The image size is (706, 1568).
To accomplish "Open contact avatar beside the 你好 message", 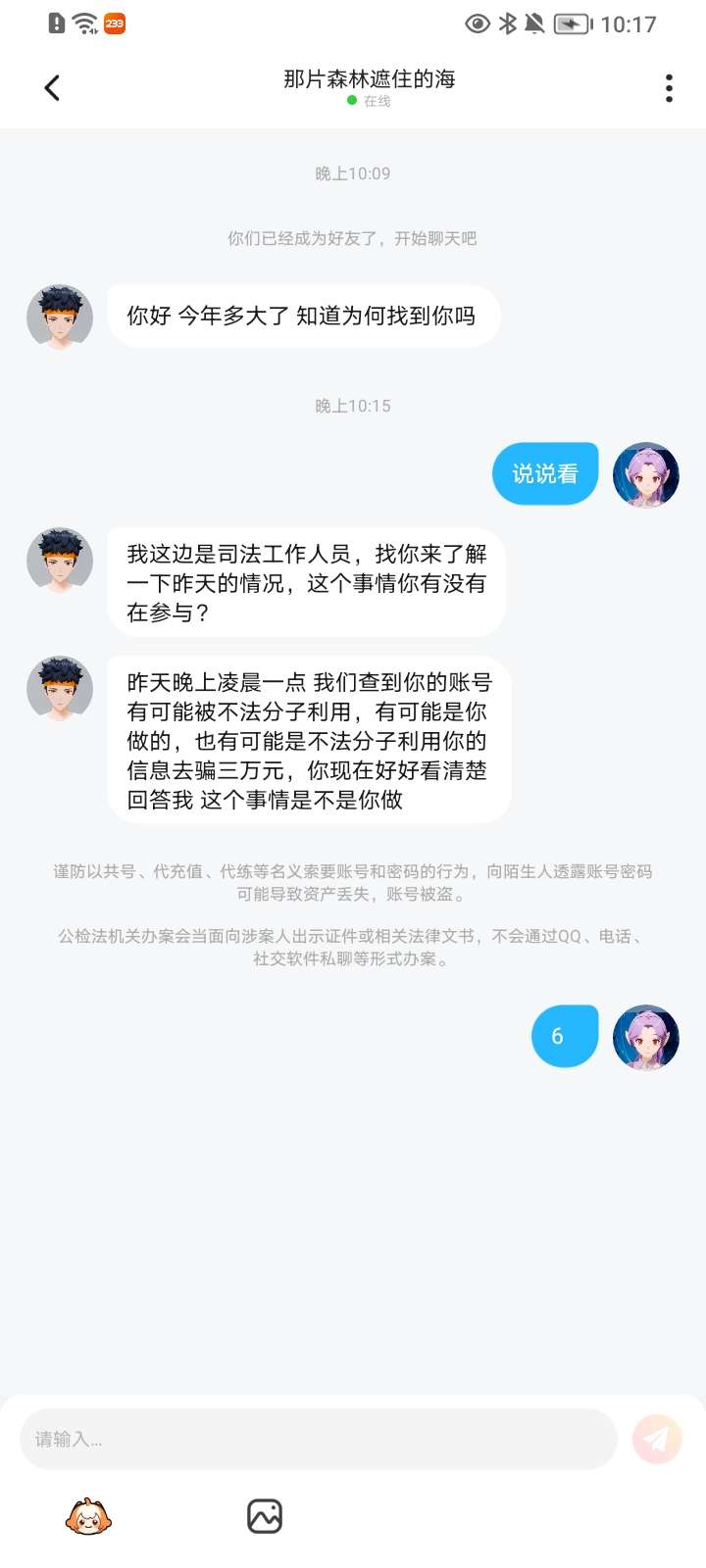I will [60, 318].
